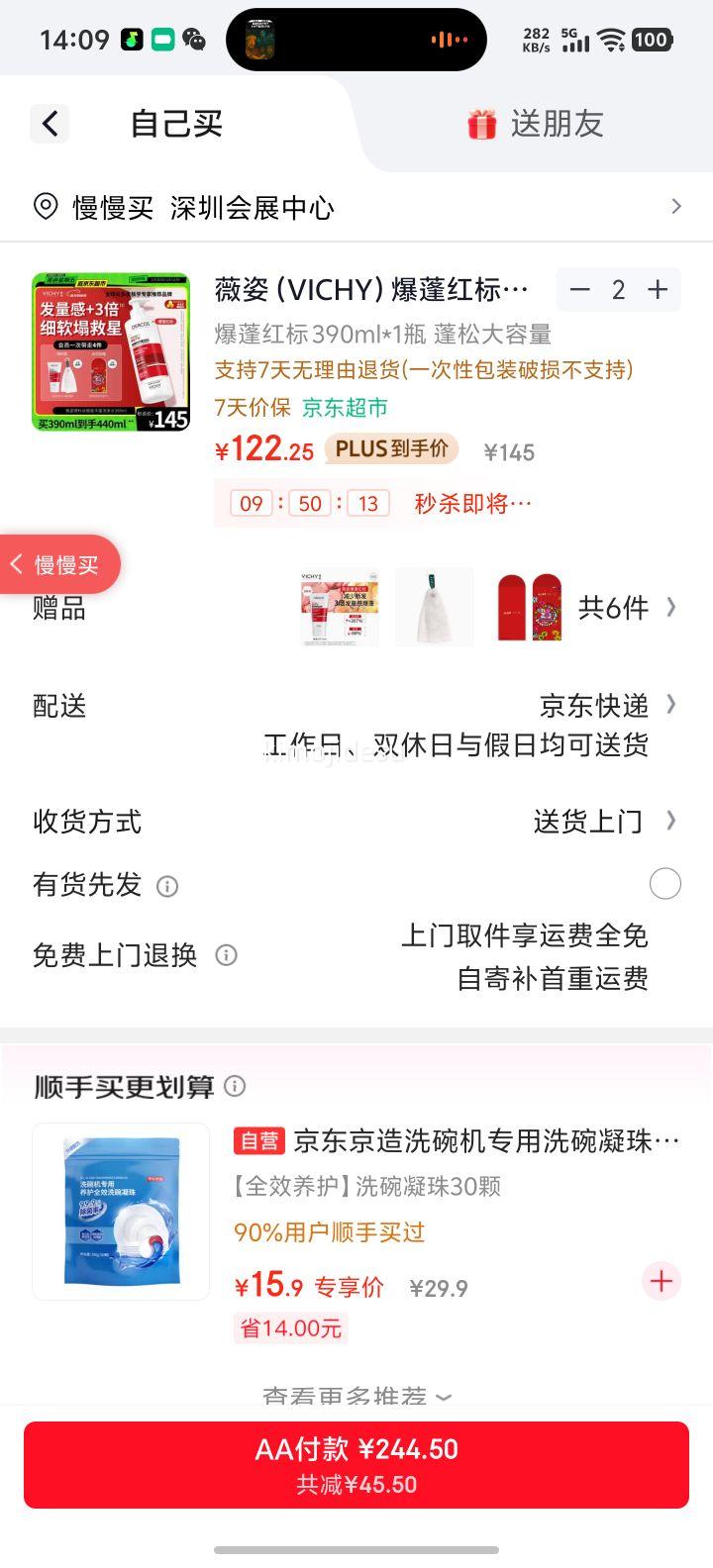Tap the info icon beside 免费上门退换
The width and height of the screenshot is (713, 1568).
pos(225,955)
